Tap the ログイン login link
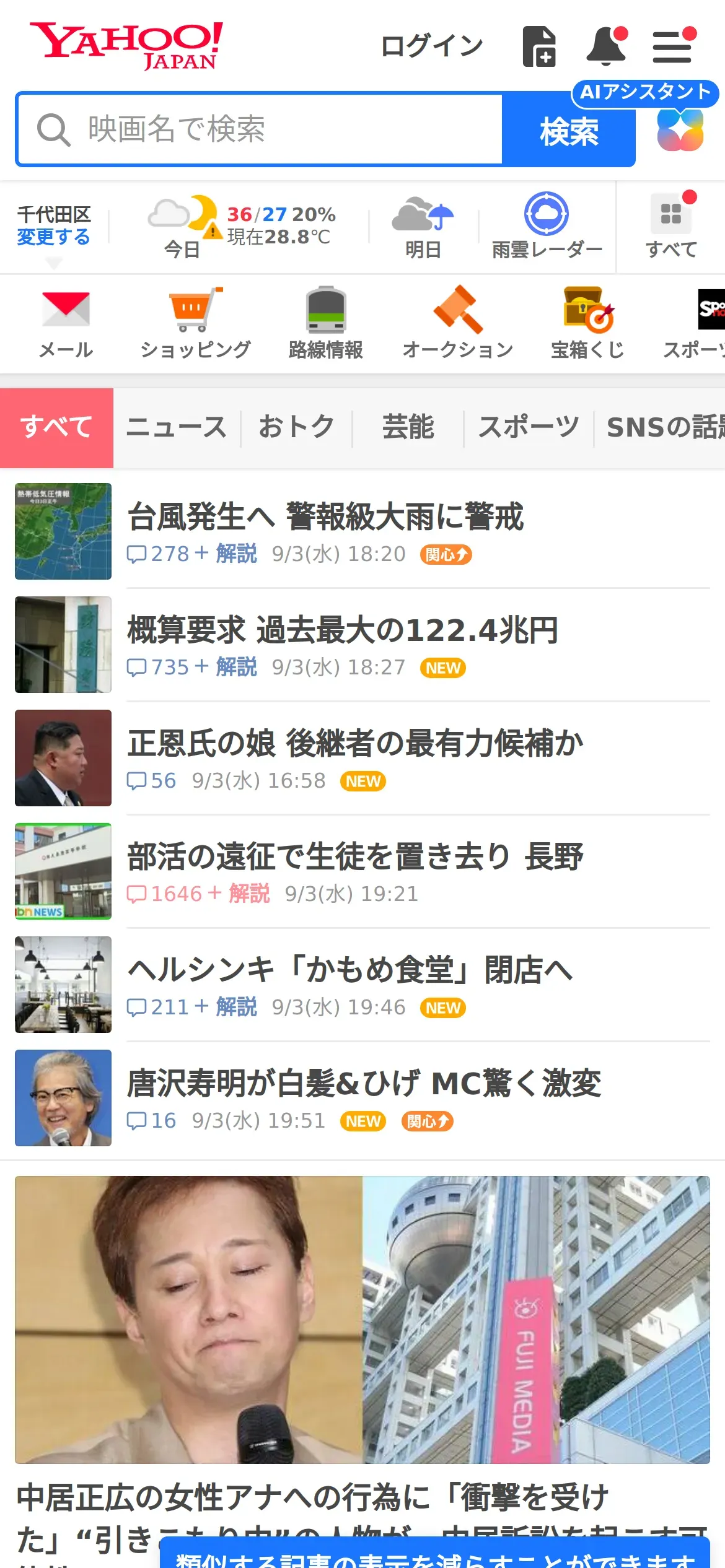Image resolution: width=725 pixels, height=1568 pixels. tap(431, 46)
